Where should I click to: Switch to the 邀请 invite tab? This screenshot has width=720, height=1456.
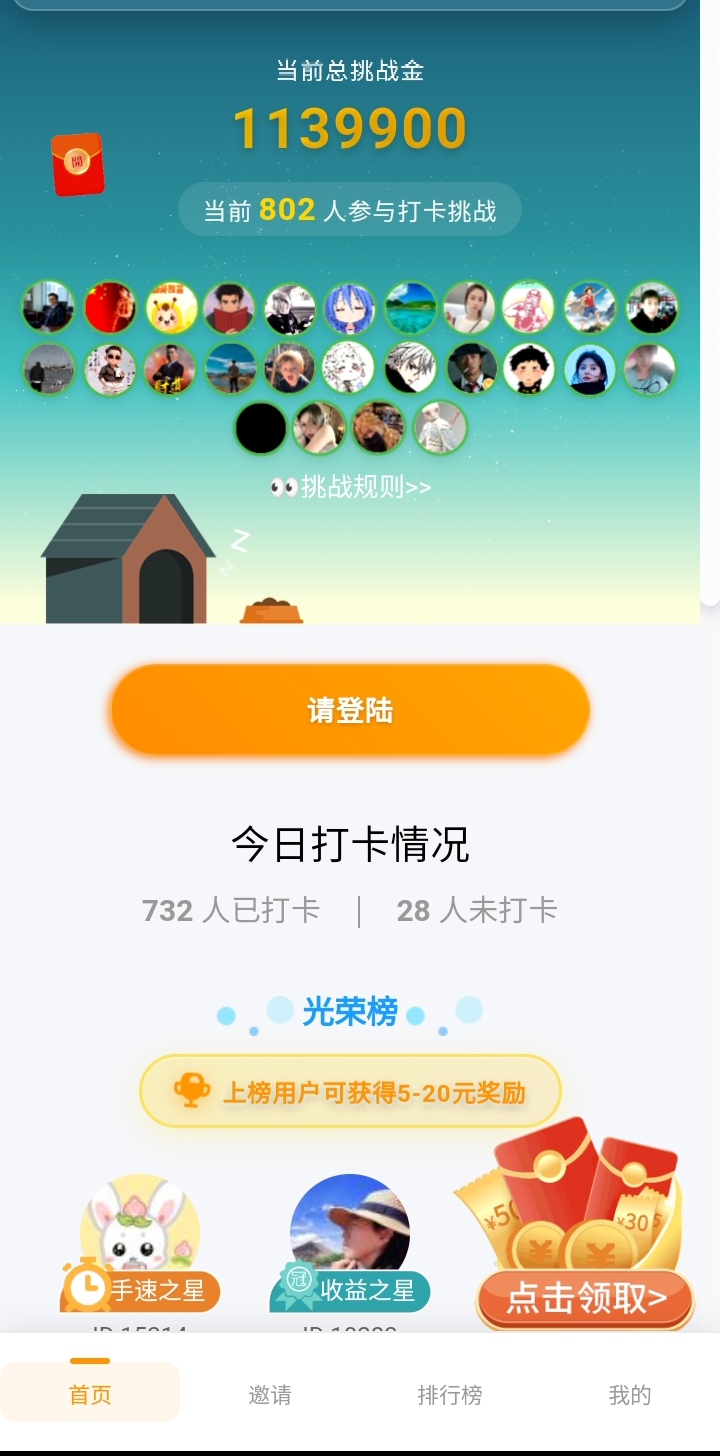[x=270, y=1394]
